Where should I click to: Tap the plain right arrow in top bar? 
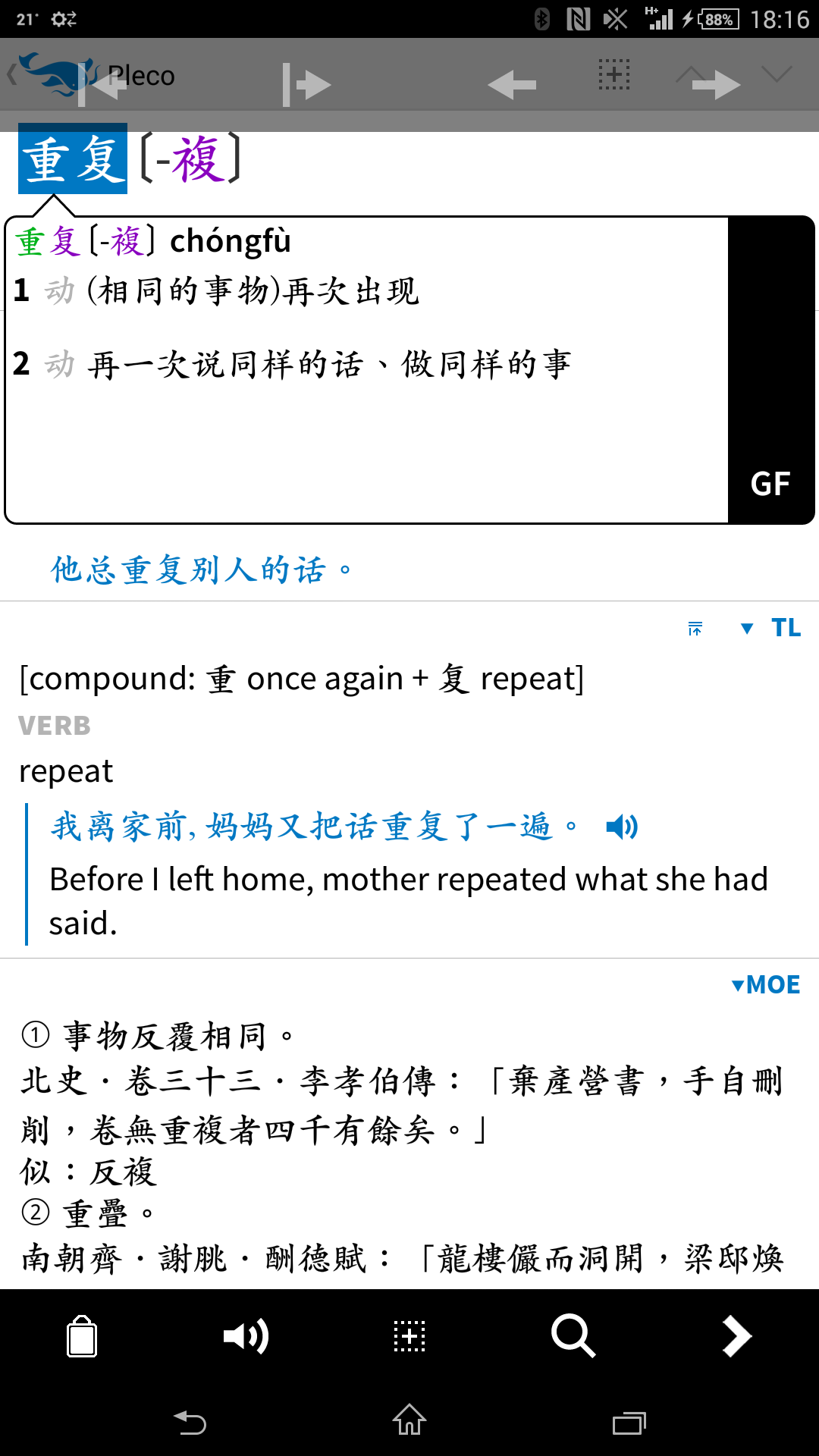coord(717,85)
